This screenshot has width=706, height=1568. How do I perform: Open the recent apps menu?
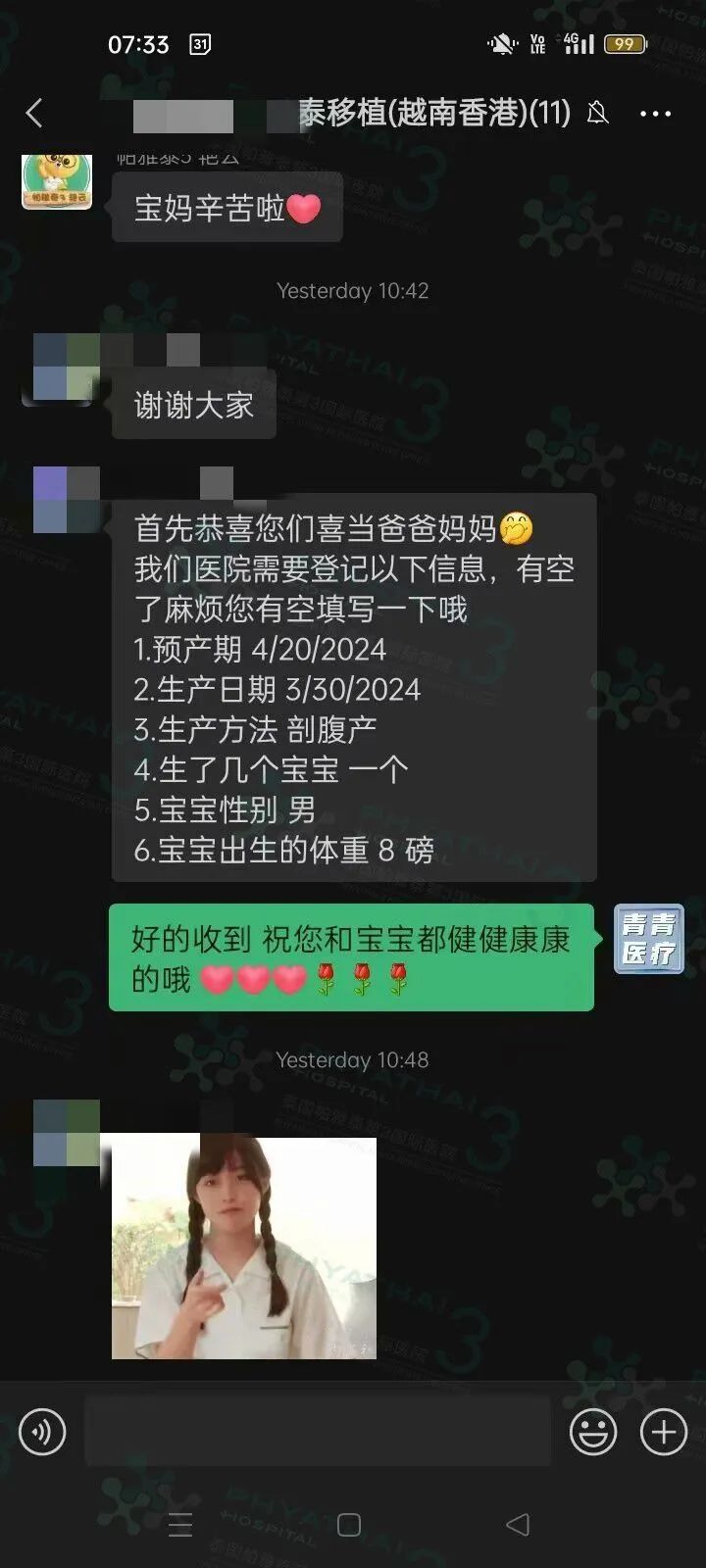(x=180, y=1525)
